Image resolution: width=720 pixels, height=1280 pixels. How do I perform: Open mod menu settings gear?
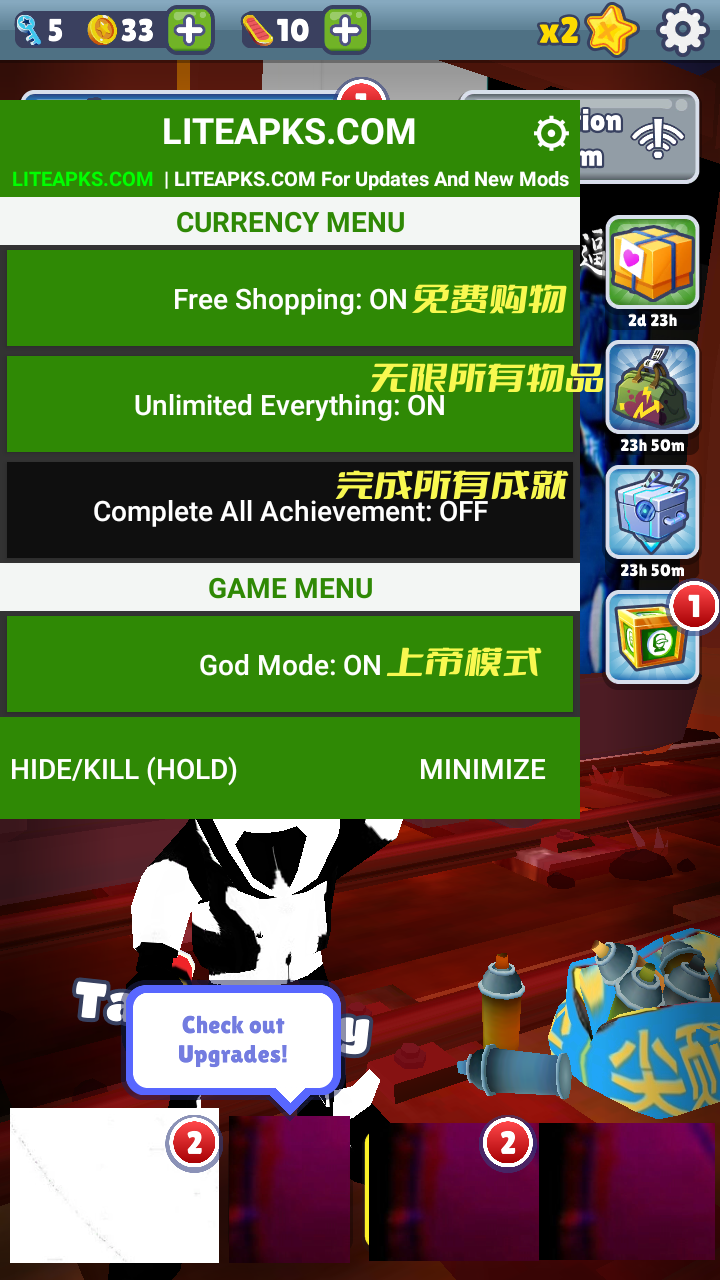550,133
